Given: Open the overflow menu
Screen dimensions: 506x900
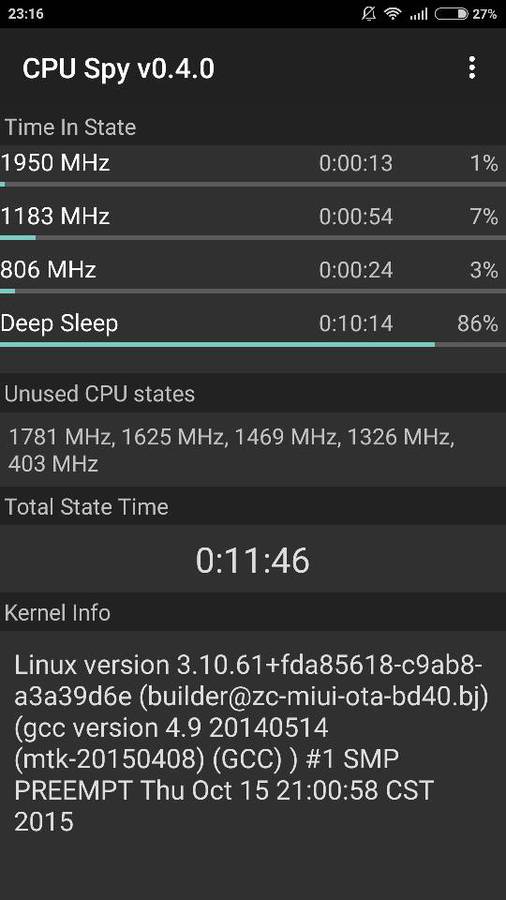Looking at the screenshot, I should click(472, 68).
